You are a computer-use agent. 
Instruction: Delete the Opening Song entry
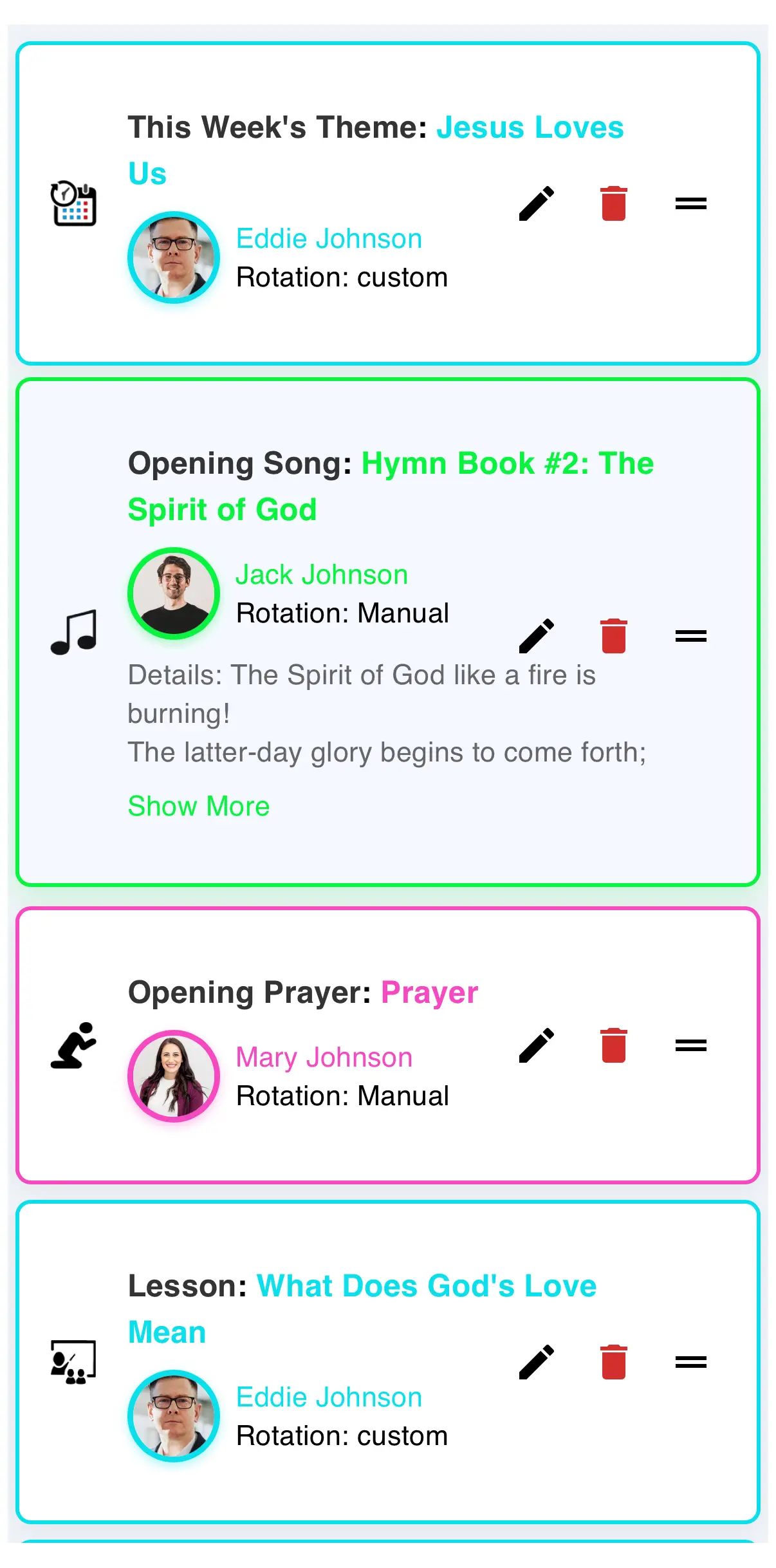(x=613, y=634)
